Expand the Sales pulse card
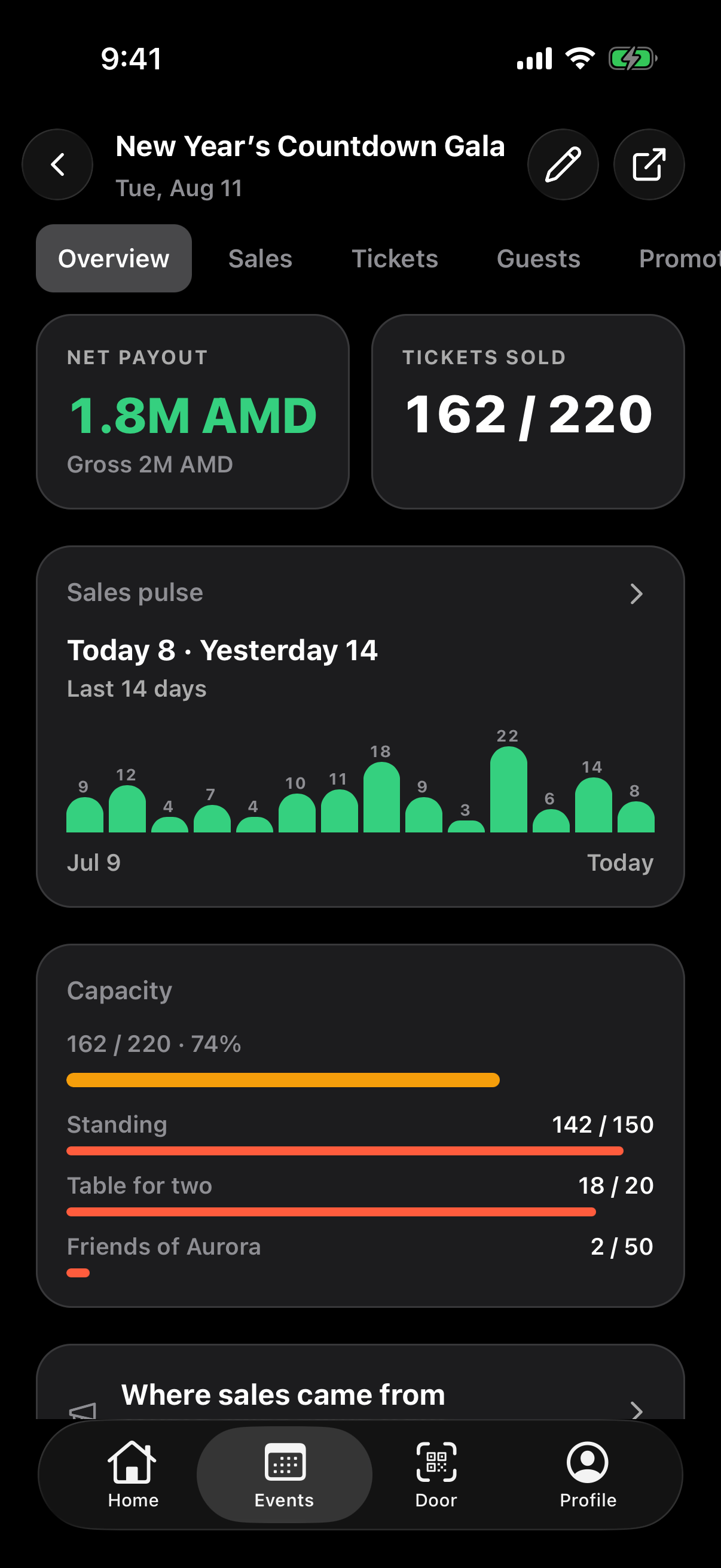Viewport: 721px width, 1568px height. point(360,726)
